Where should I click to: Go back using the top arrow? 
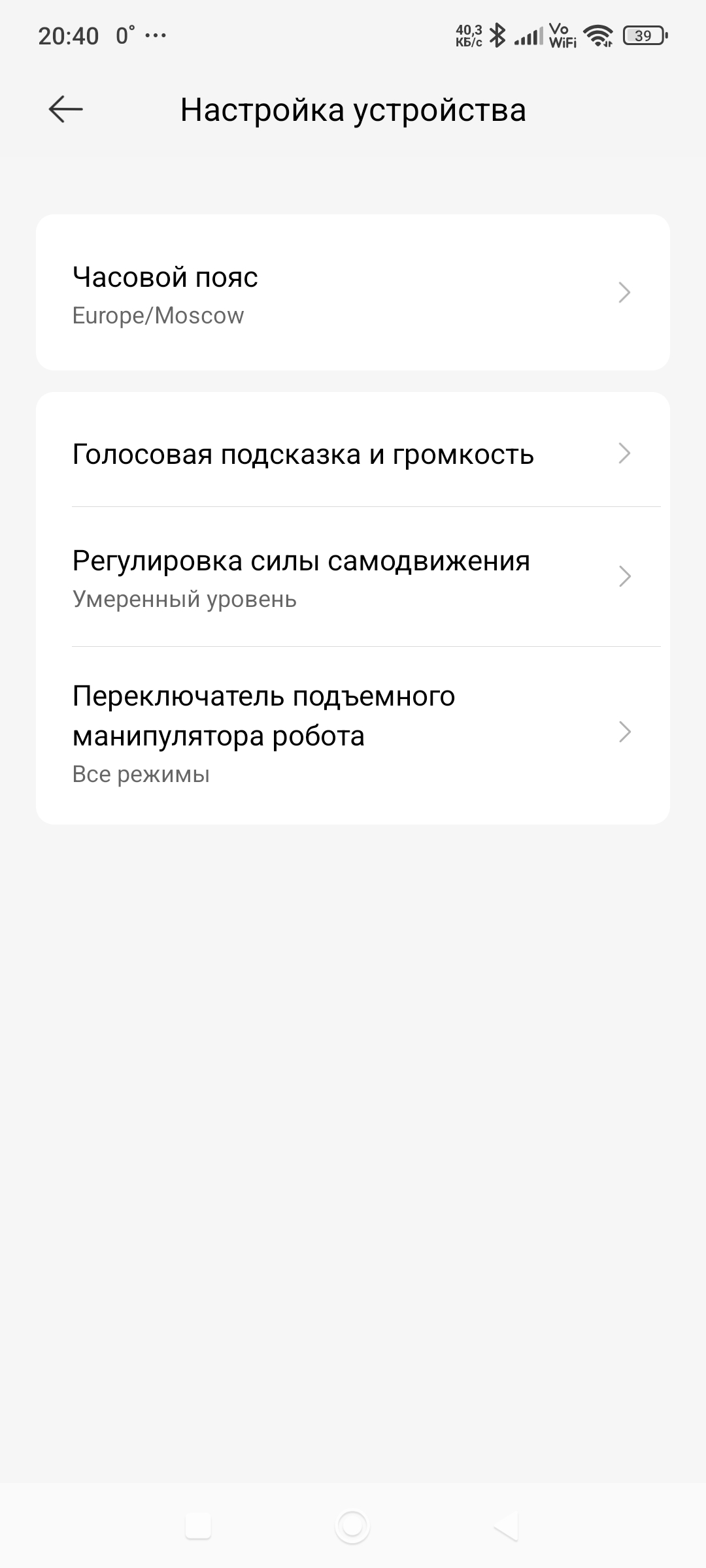click(65, 109)
